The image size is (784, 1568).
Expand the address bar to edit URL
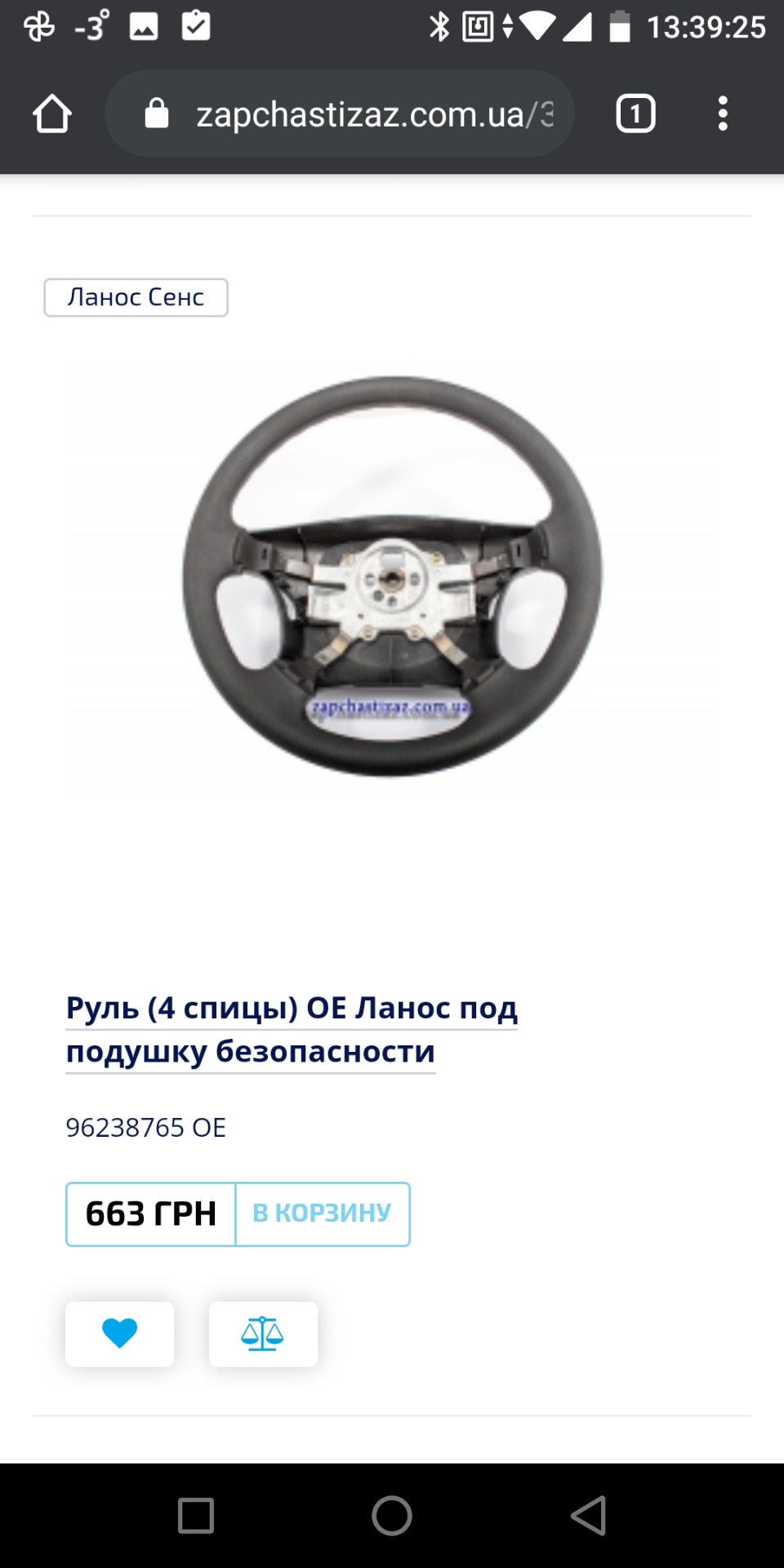click(x=343, y=114)
